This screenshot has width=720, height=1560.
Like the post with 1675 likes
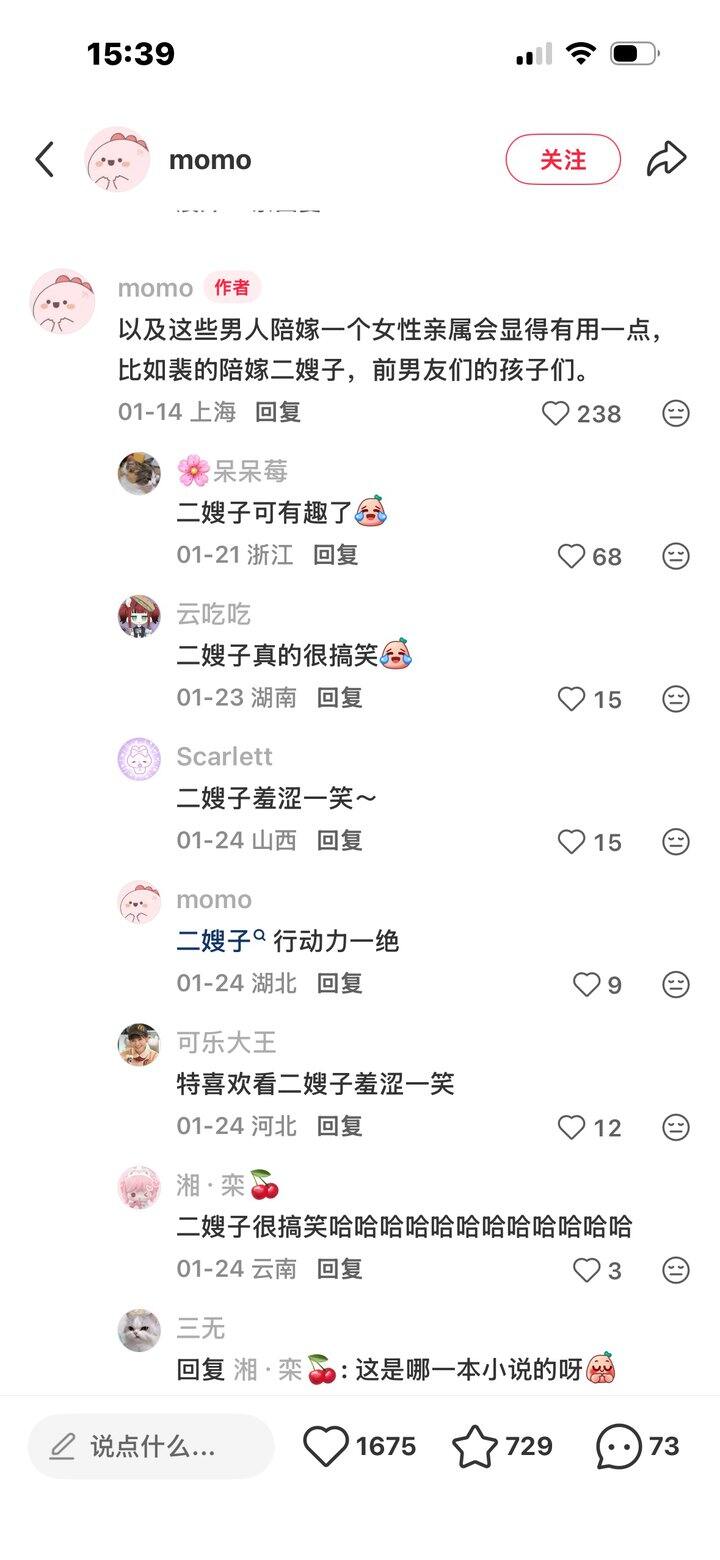tap(326, 1446)
